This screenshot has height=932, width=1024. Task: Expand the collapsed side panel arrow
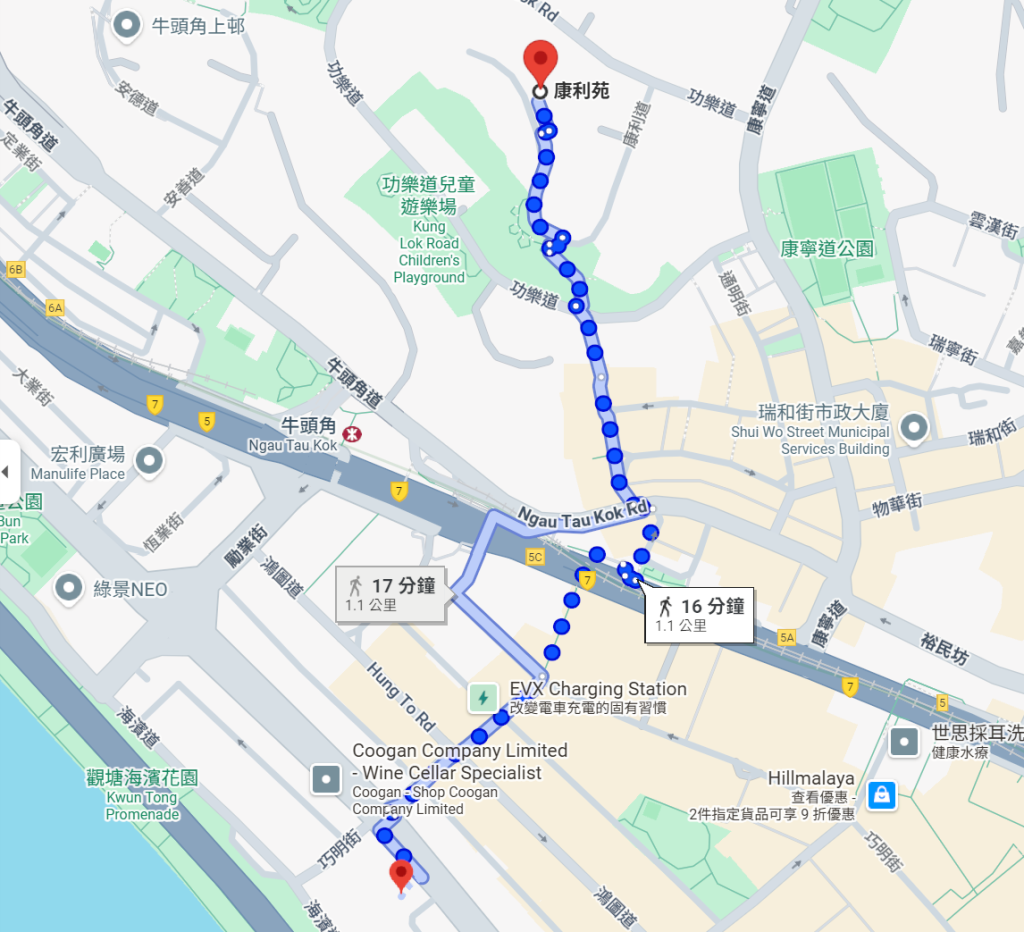click(x=8, y=471)
